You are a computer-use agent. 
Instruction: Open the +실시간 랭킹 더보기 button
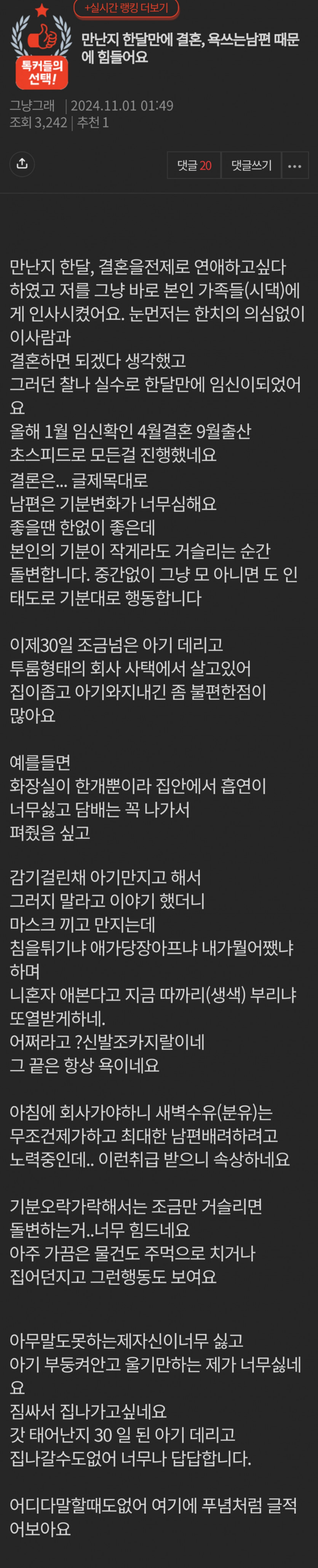(126, 7)
